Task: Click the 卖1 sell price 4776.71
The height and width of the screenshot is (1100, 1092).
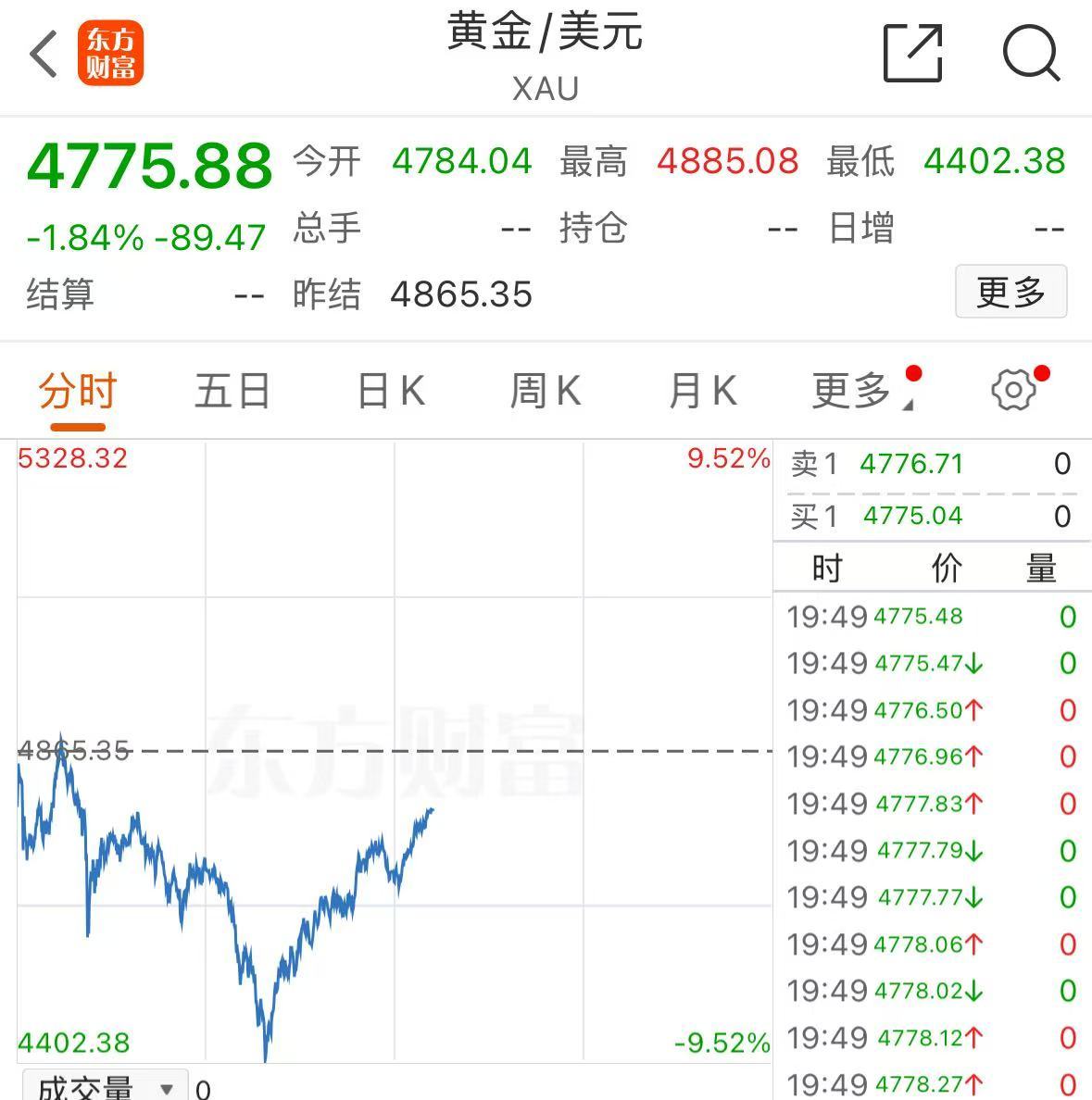Action: (x=912, y=463)
